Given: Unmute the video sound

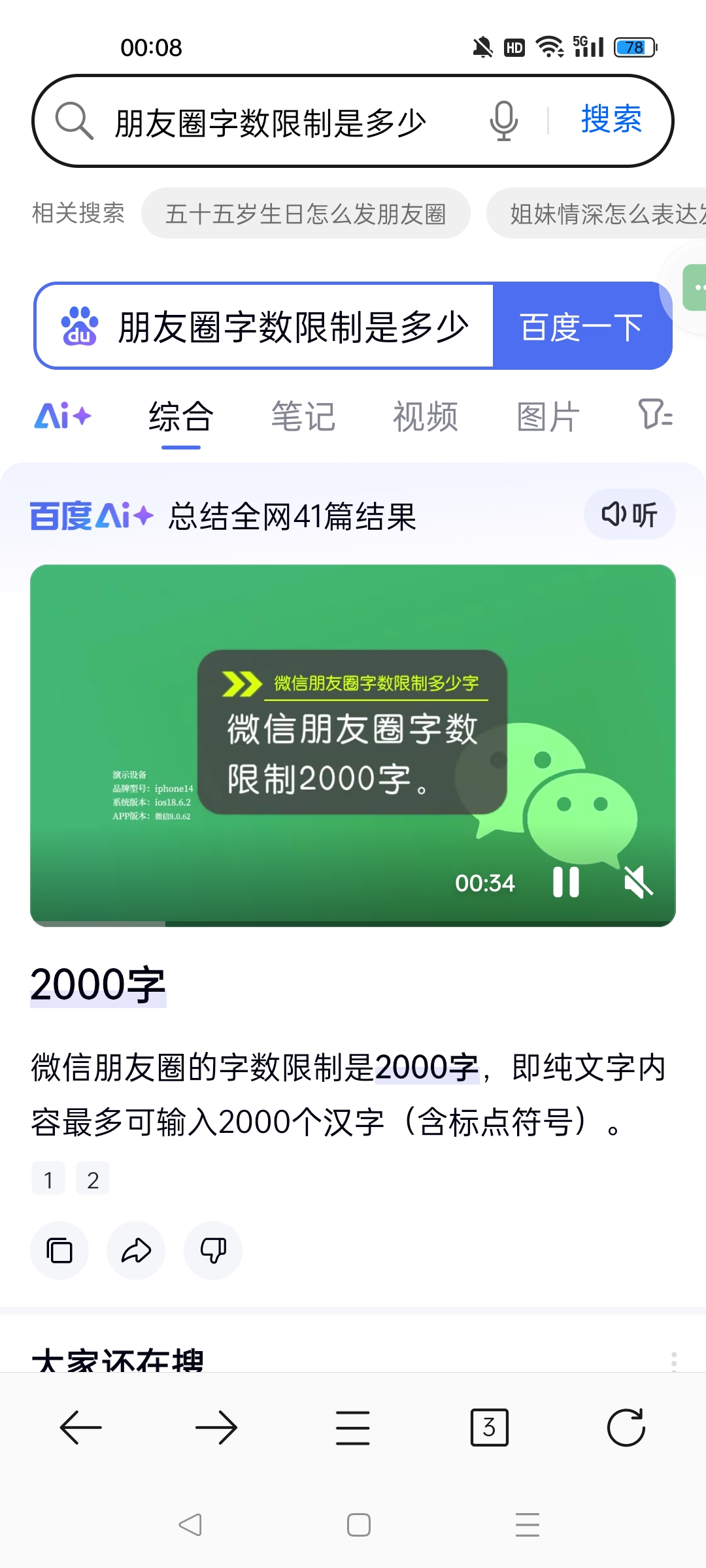Looking at the screenshot, I should pos(638,883).
